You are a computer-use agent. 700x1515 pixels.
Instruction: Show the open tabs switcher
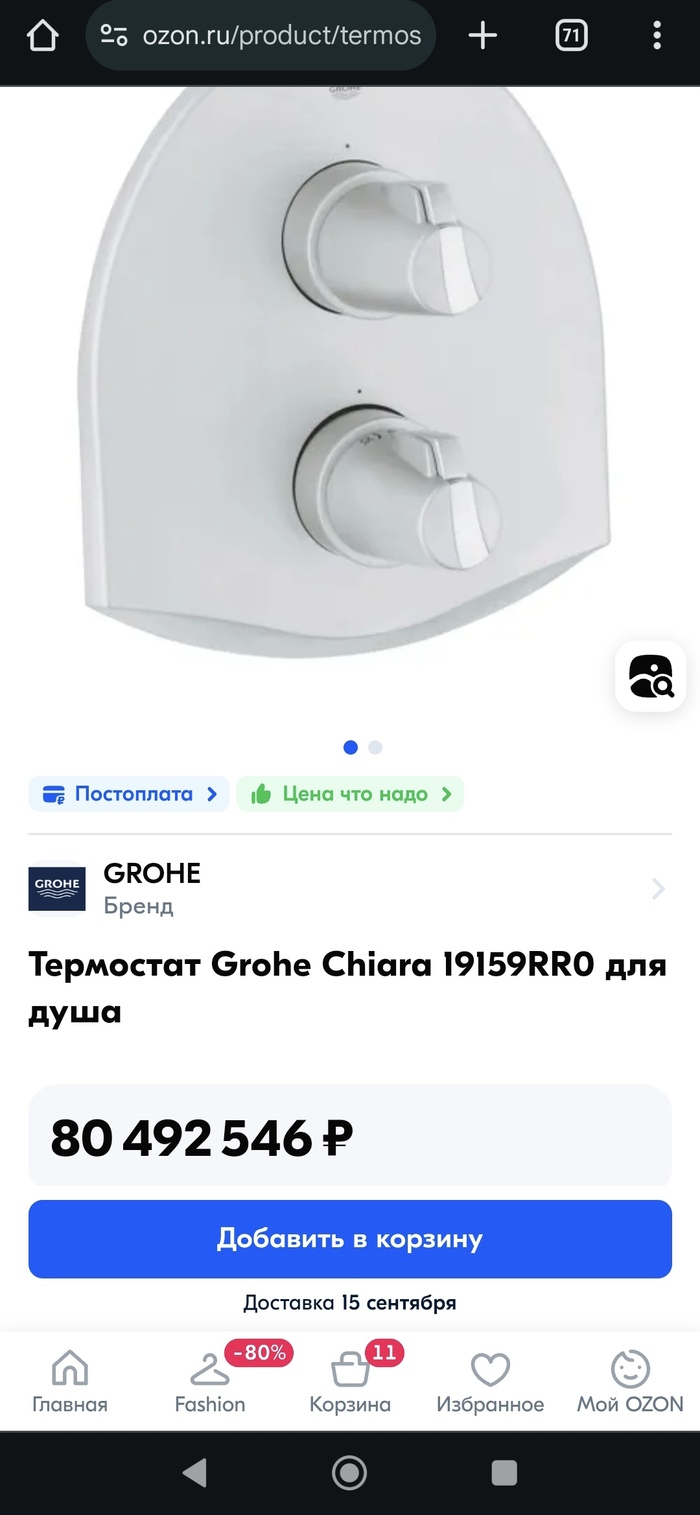570,37
